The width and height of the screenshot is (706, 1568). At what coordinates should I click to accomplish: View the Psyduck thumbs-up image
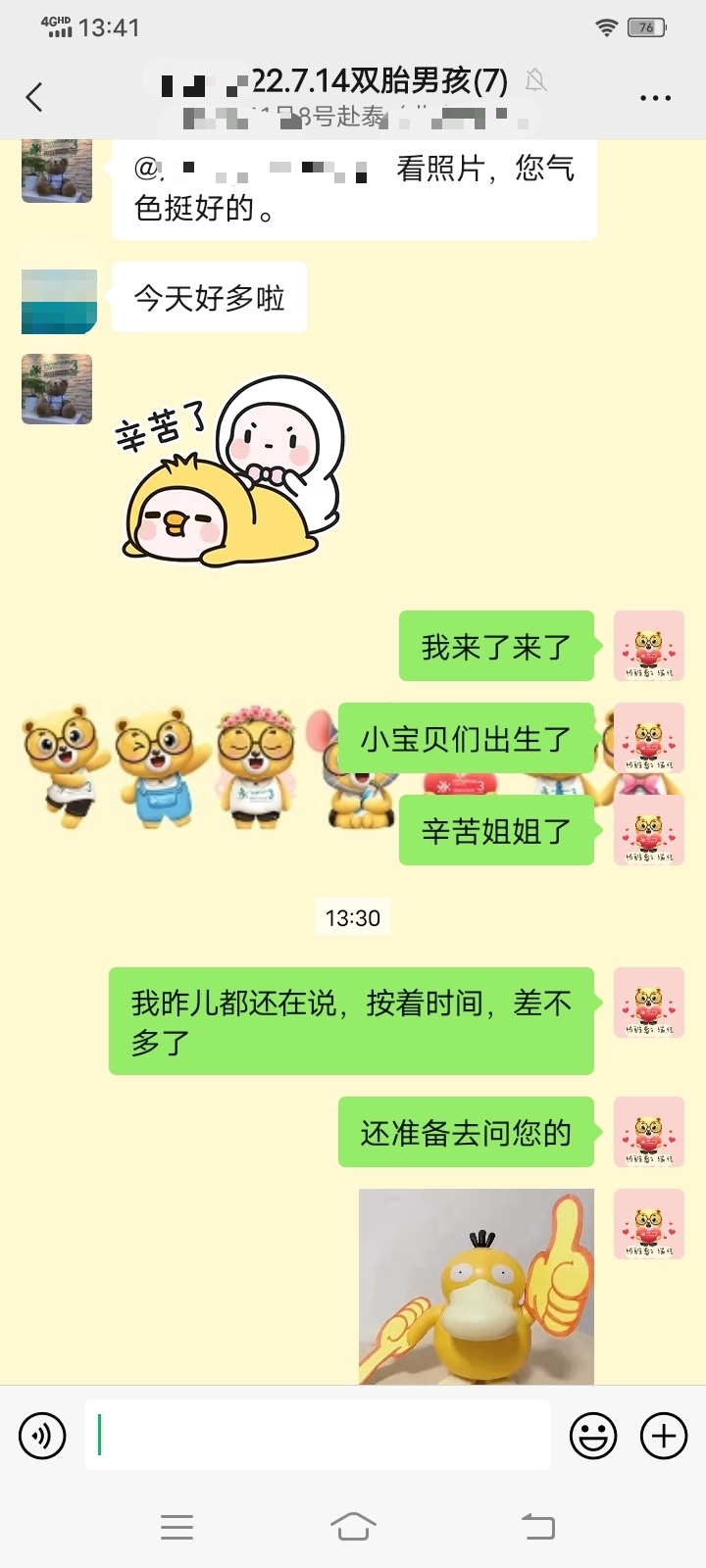477,1286
